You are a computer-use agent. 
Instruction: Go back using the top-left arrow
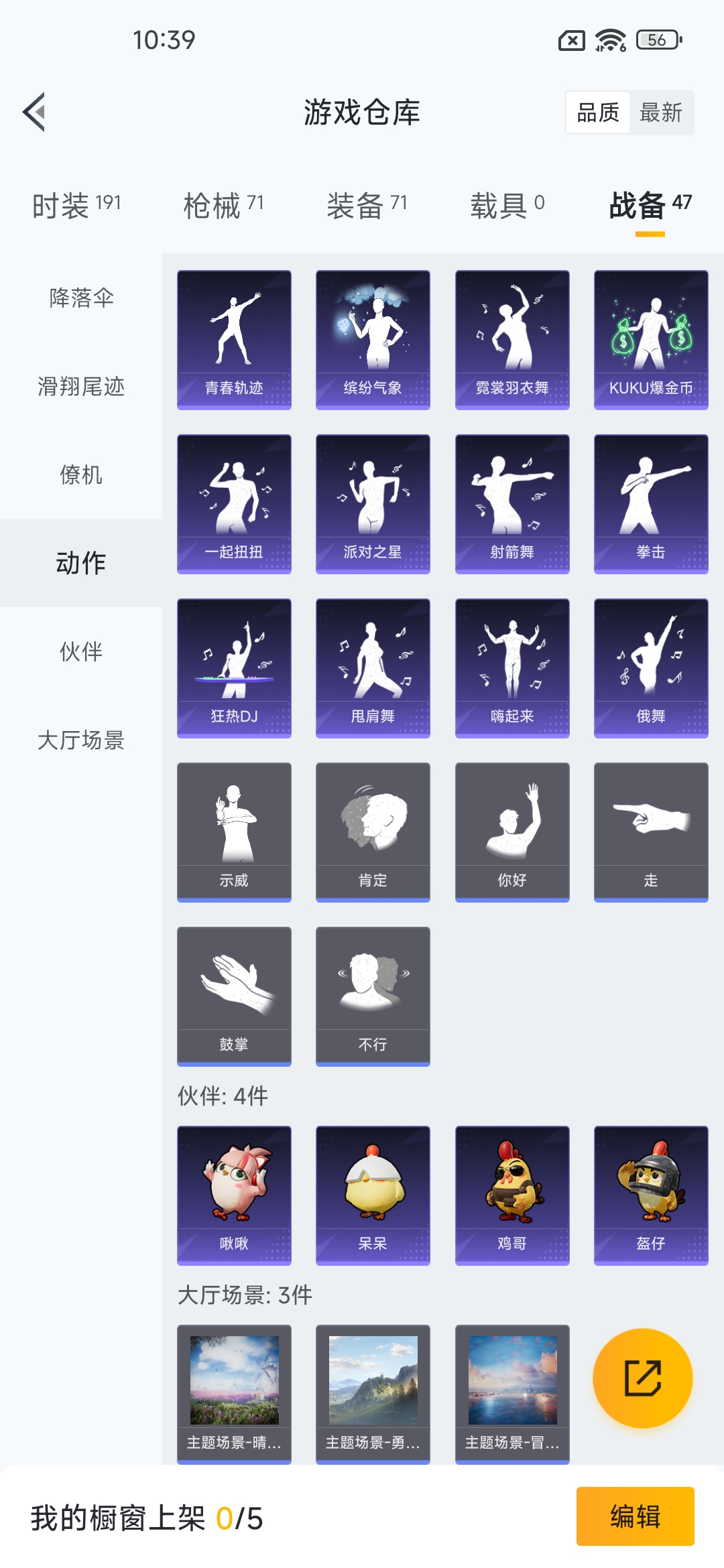35,112
